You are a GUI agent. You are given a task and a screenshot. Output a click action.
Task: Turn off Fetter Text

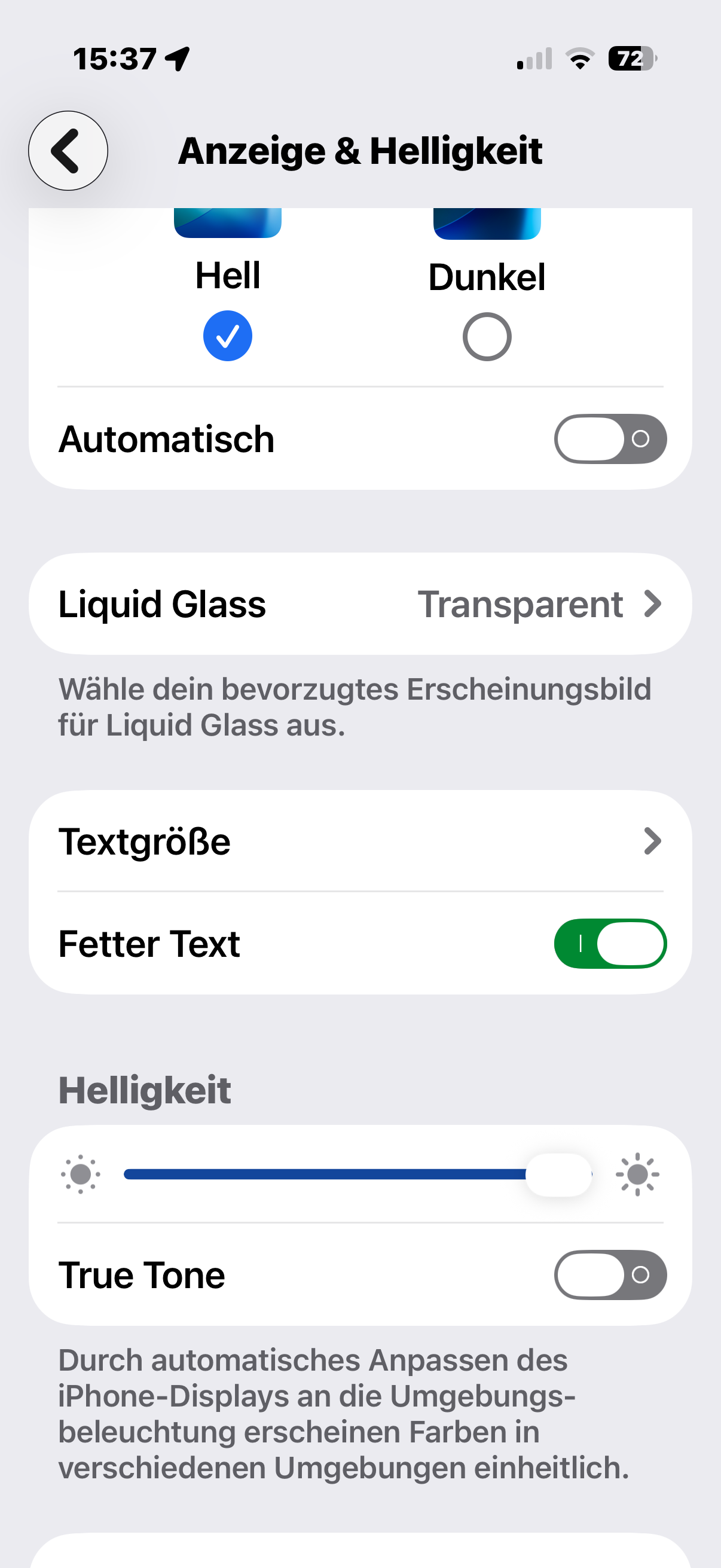610,944
